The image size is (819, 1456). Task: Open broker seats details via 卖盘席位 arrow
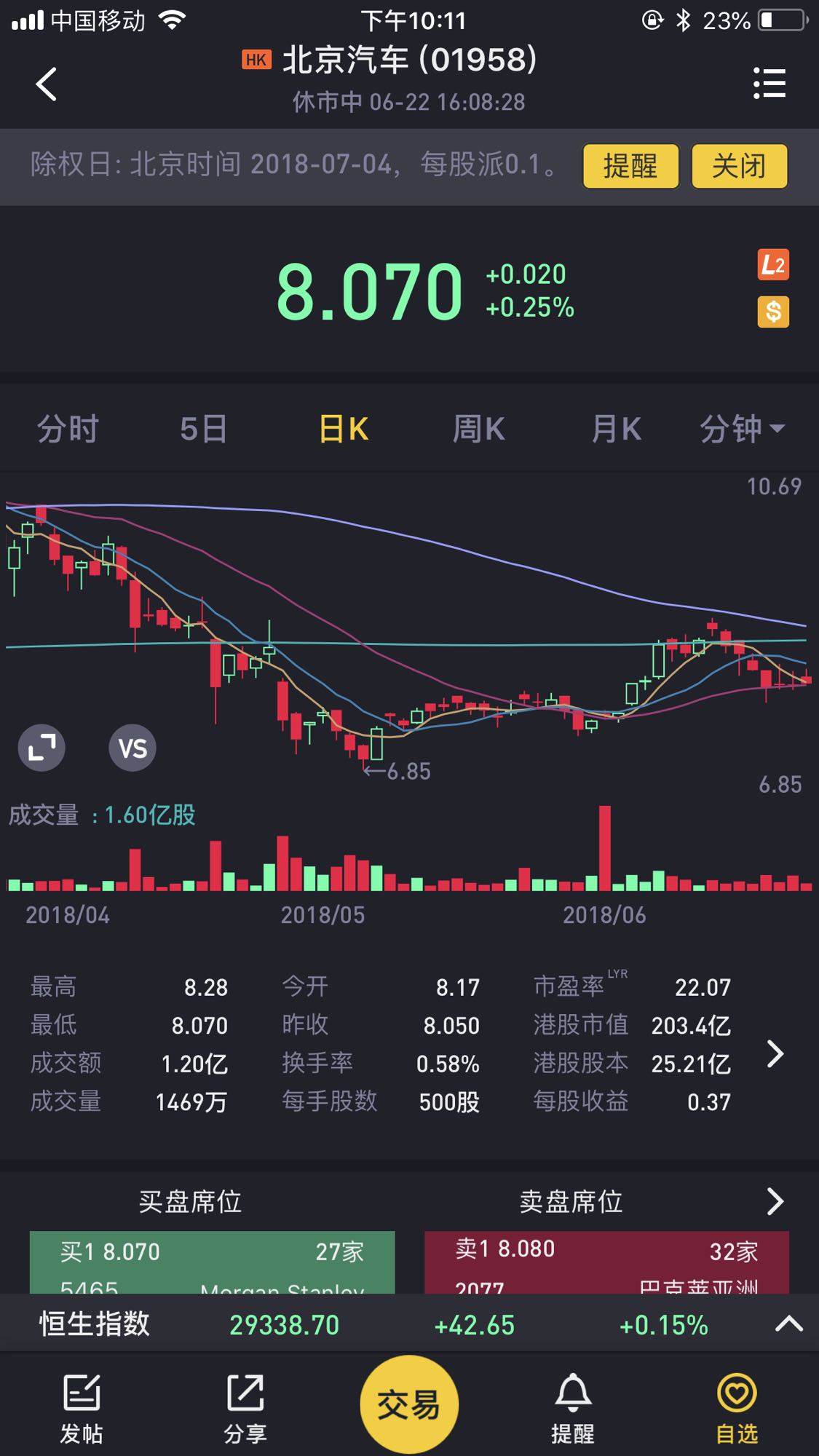pos(775,1201)
